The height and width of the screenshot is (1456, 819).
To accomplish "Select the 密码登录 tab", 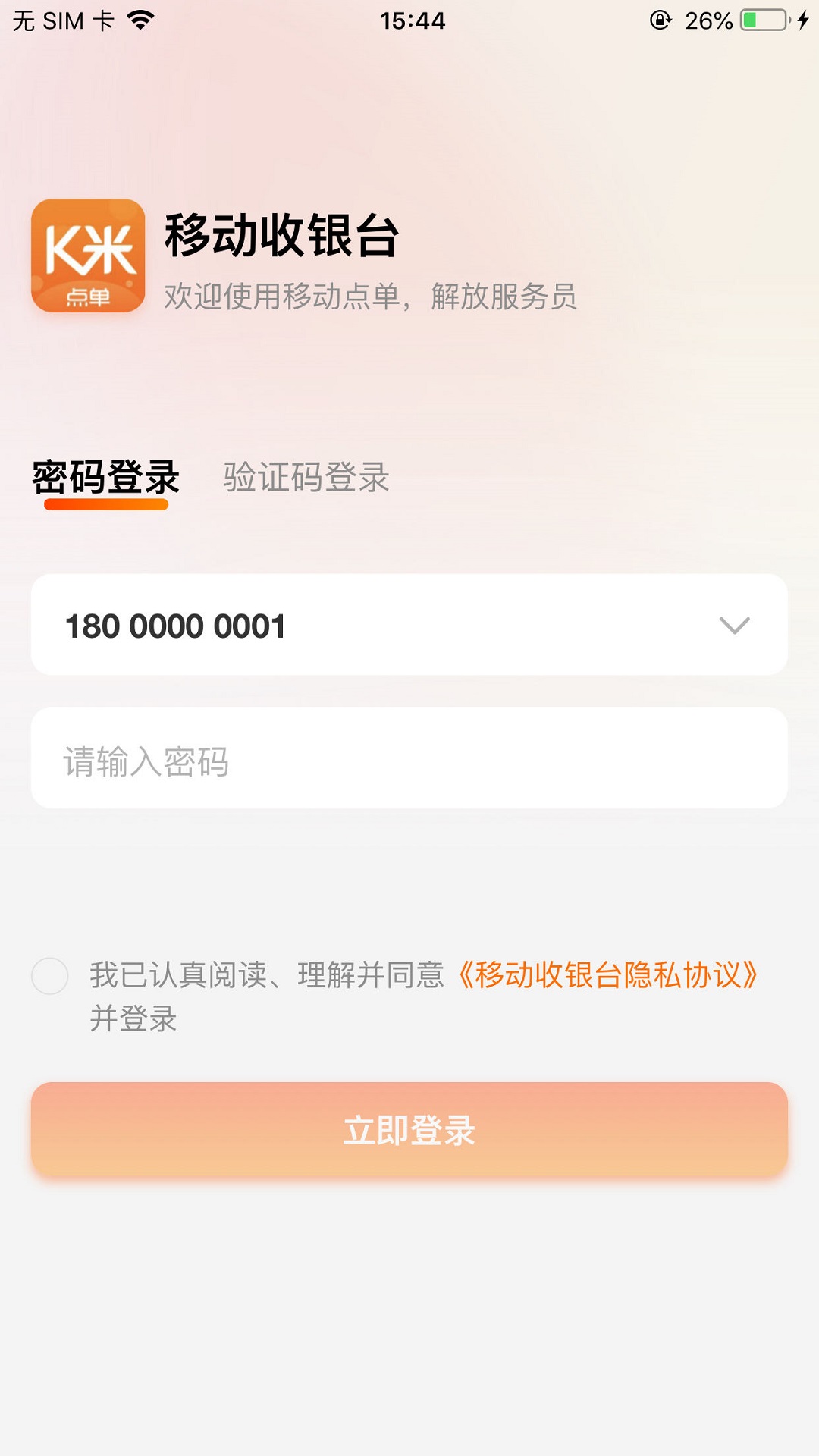I will pos(105,477).
